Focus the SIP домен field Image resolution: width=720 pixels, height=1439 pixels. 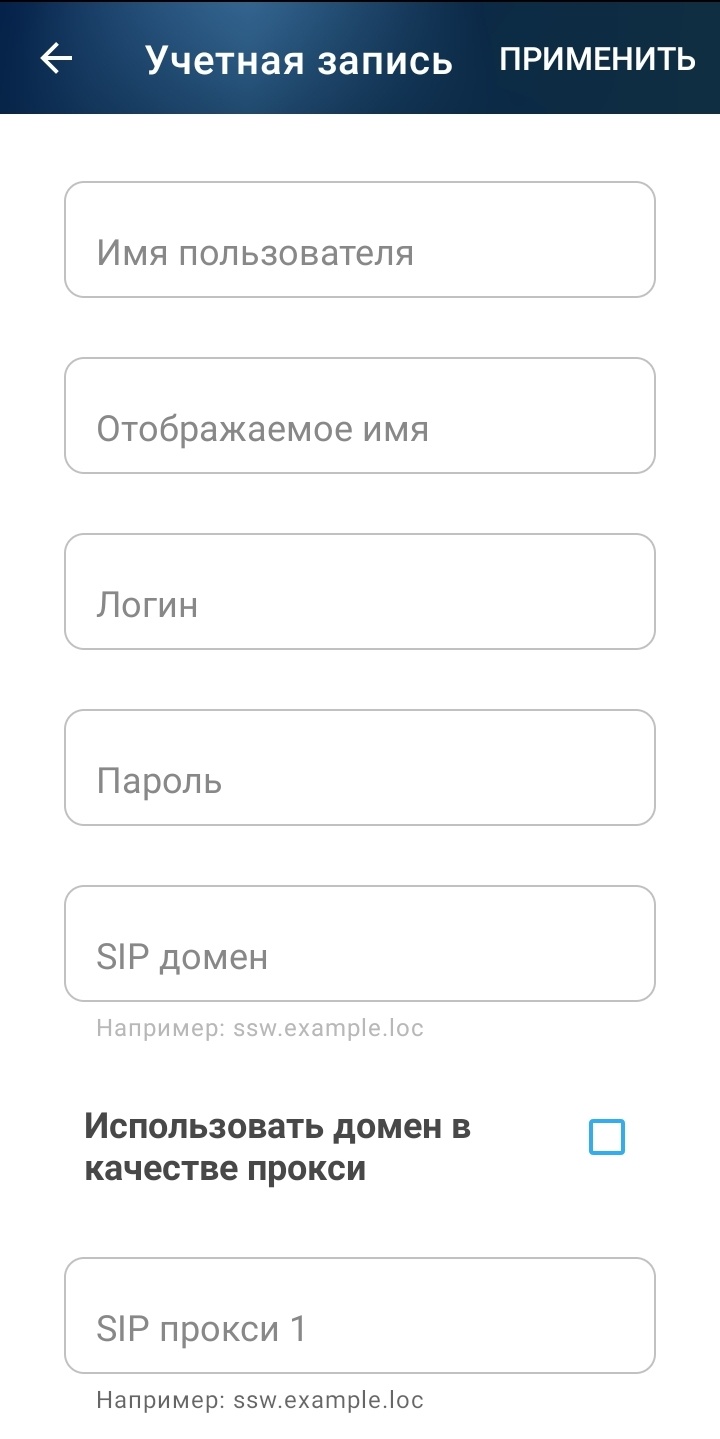click(360, 944)
